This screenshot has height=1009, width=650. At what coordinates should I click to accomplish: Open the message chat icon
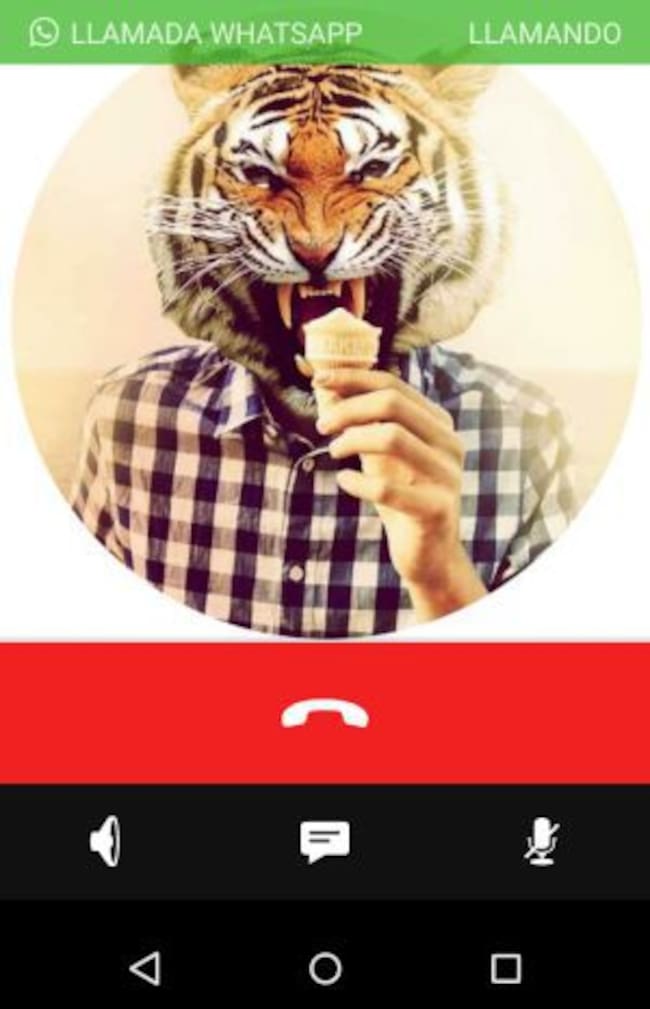point(325,841)
